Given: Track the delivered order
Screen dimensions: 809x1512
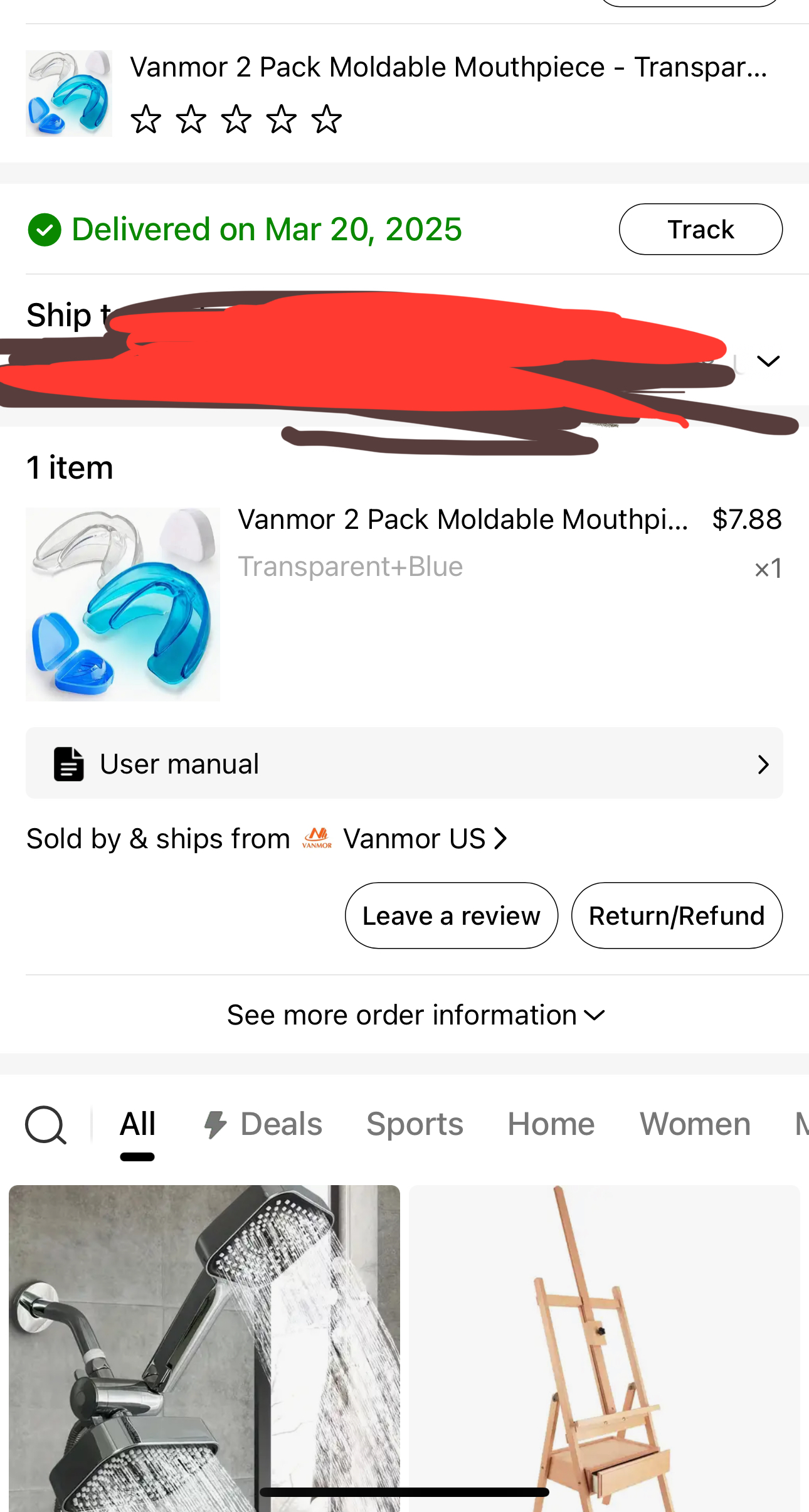Looking at the screenshot, I should coord(700,230).
